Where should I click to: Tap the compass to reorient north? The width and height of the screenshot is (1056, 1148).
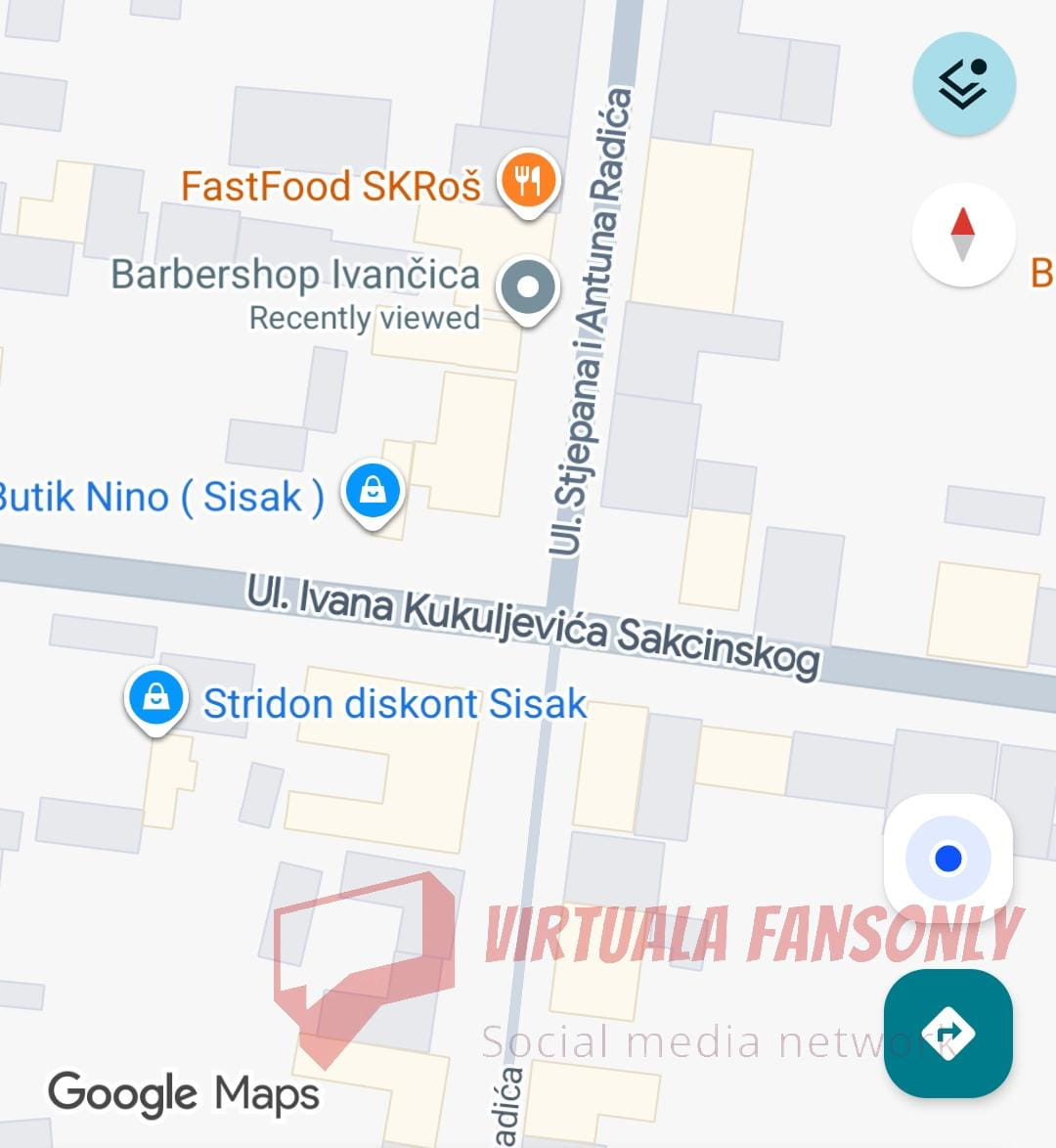[x=963, y=235]
